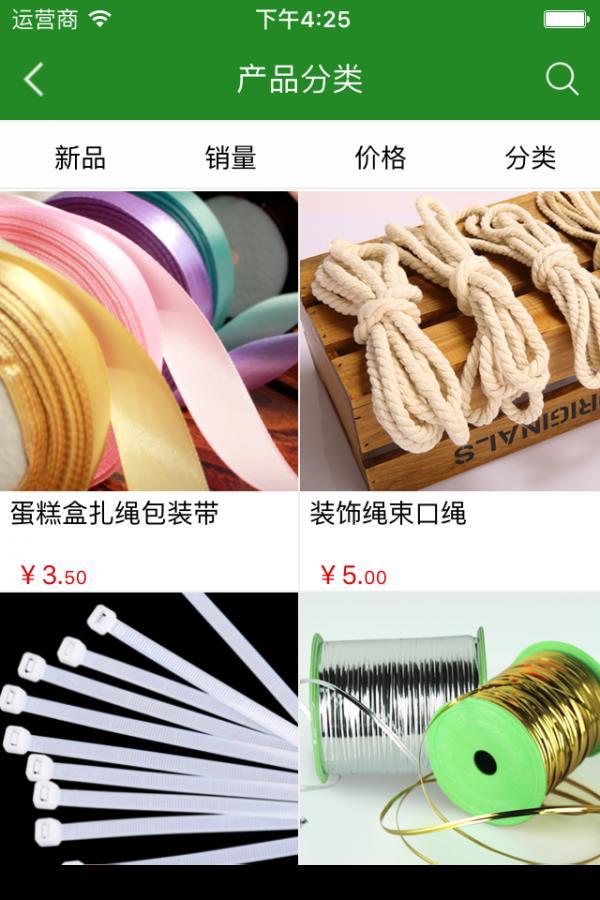Sort products by 销量
The width and height of the screenshot is (600, 900).
coord(231,158)
